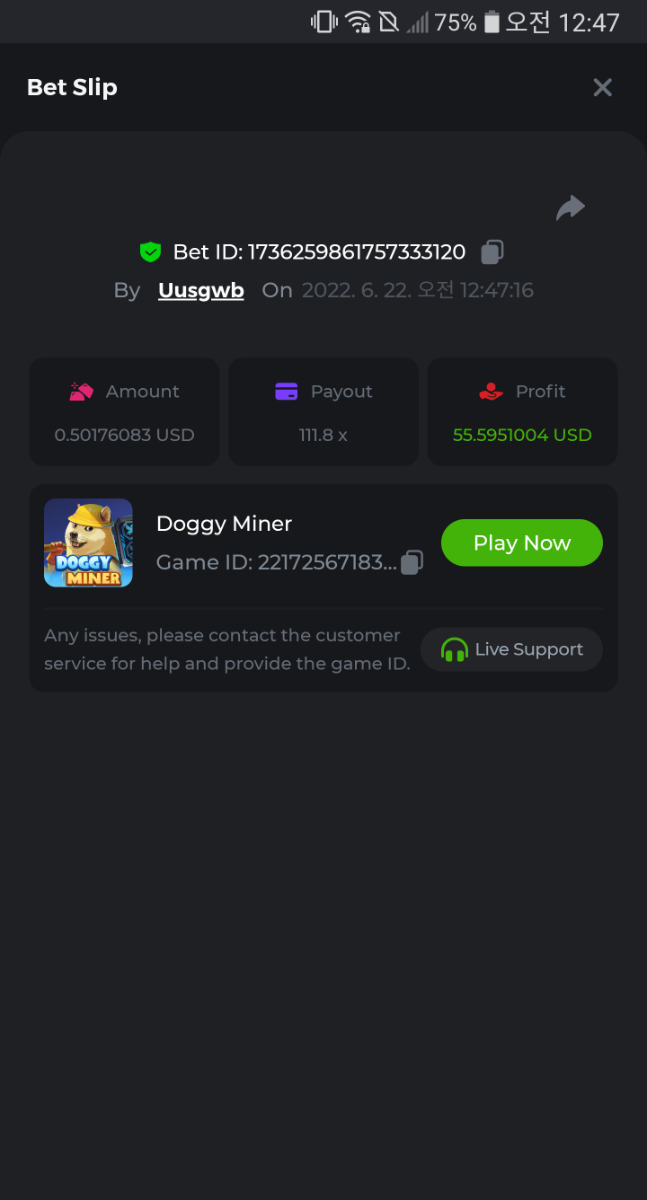Share this bet slip
Image resolution: width=647 pixels, height=1200 pixels.
click(570, 208)
